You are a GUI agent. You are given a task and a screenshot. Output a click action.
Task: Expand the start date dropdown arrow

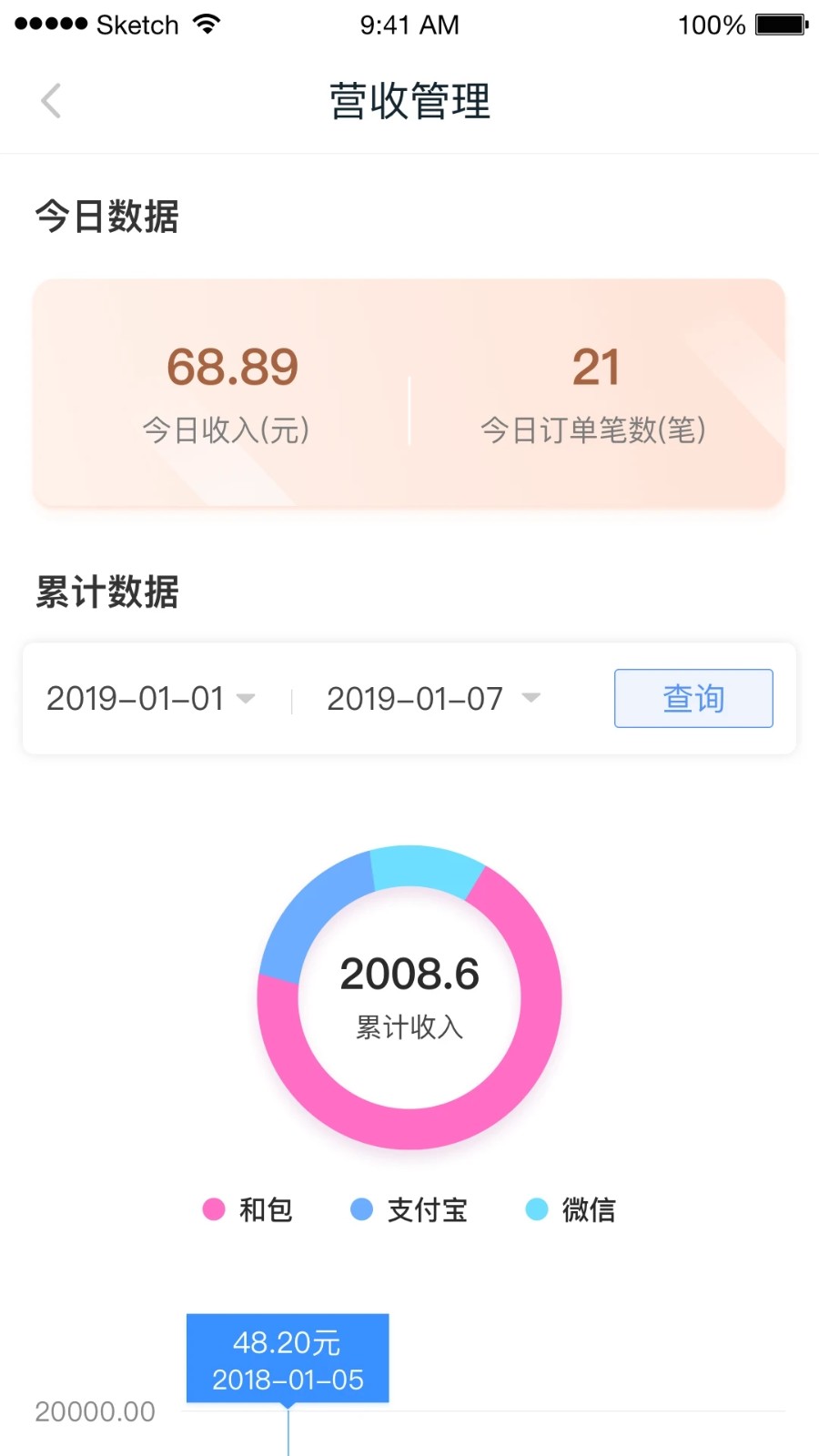point(247,698)
